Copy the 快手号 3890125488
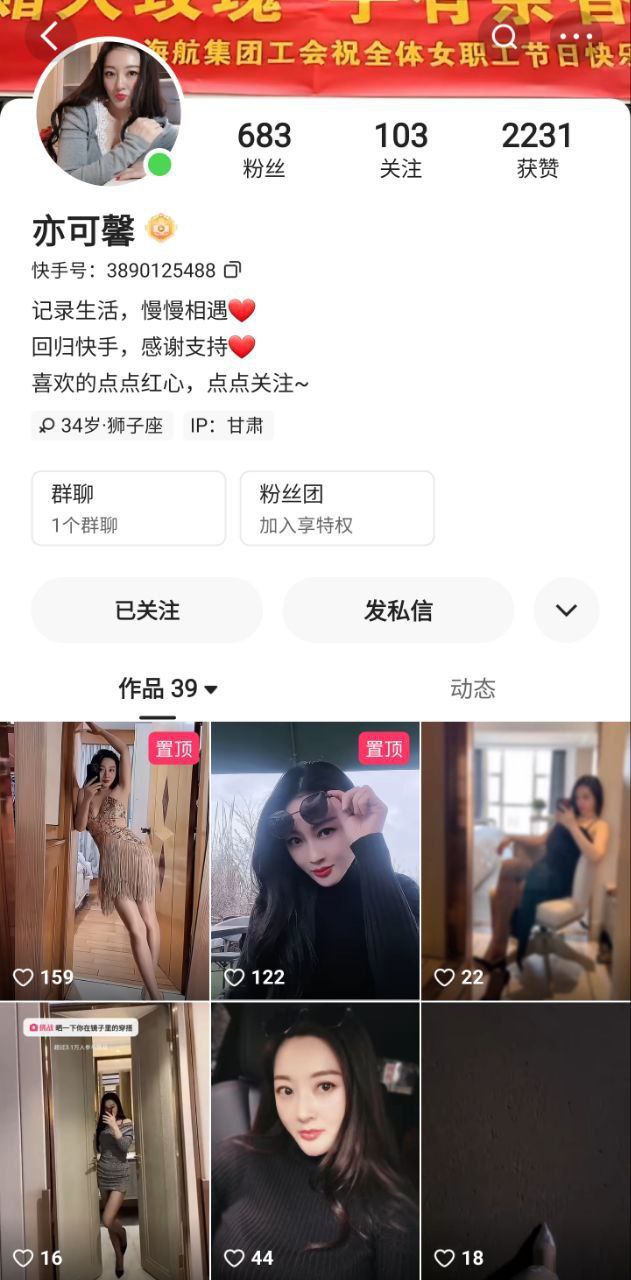 (232, 270)
